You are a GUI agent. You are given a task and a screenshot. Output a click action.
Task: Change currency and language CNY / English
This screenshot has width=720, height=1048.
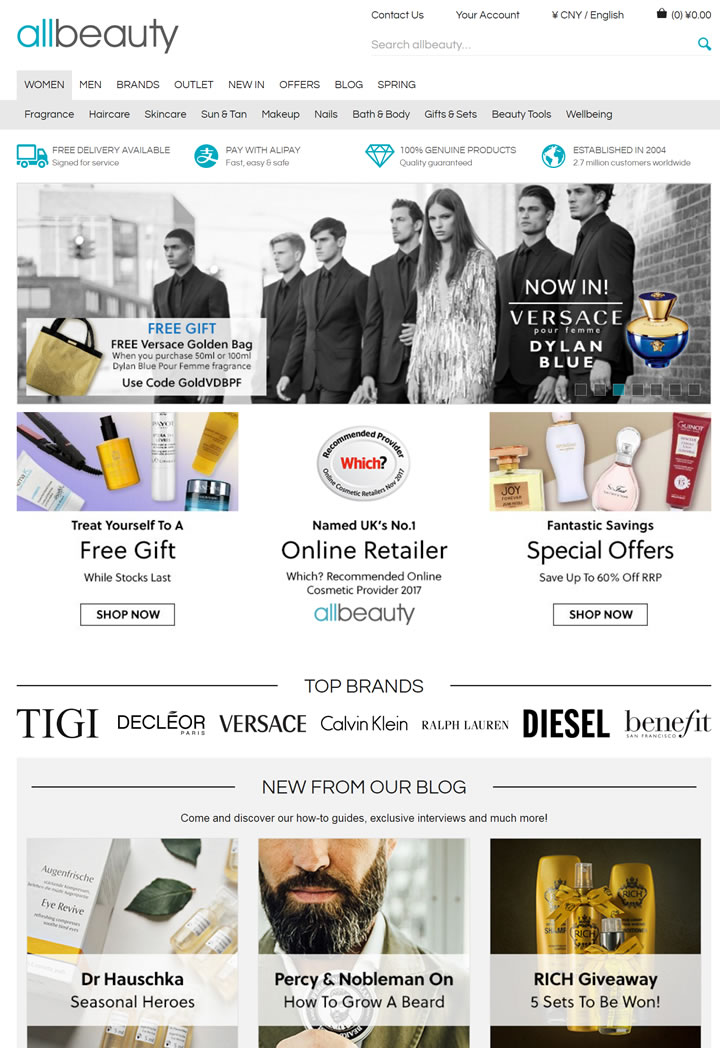pos(588,15)
